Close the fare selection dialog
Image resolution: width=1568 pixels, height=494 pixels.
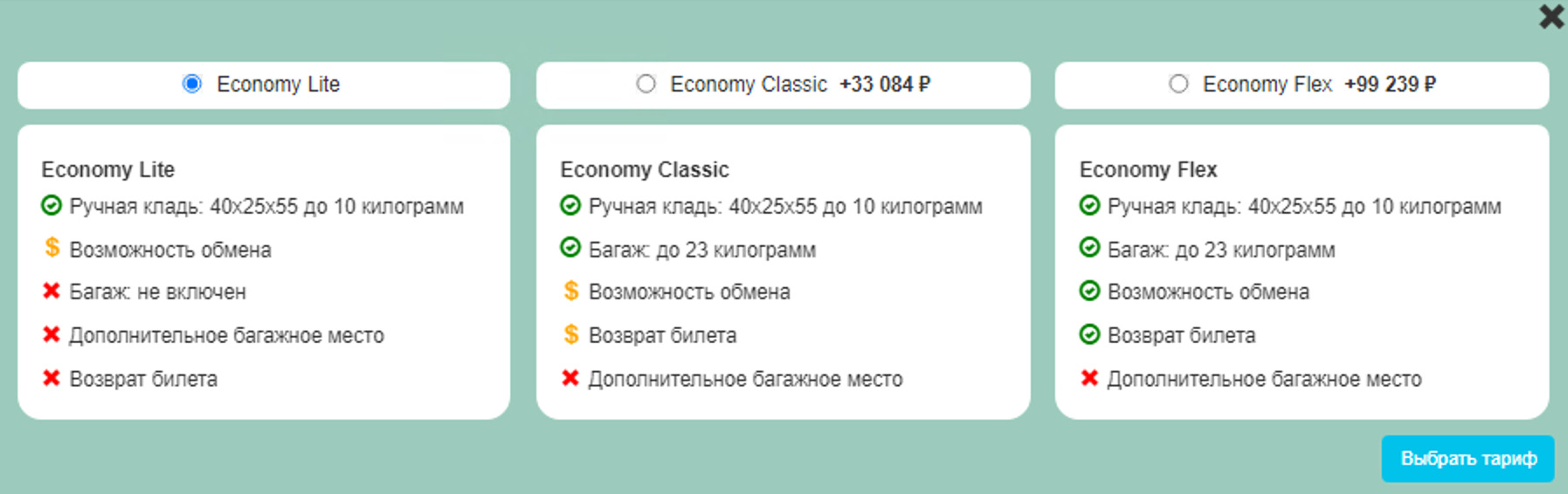(1551, 17)
